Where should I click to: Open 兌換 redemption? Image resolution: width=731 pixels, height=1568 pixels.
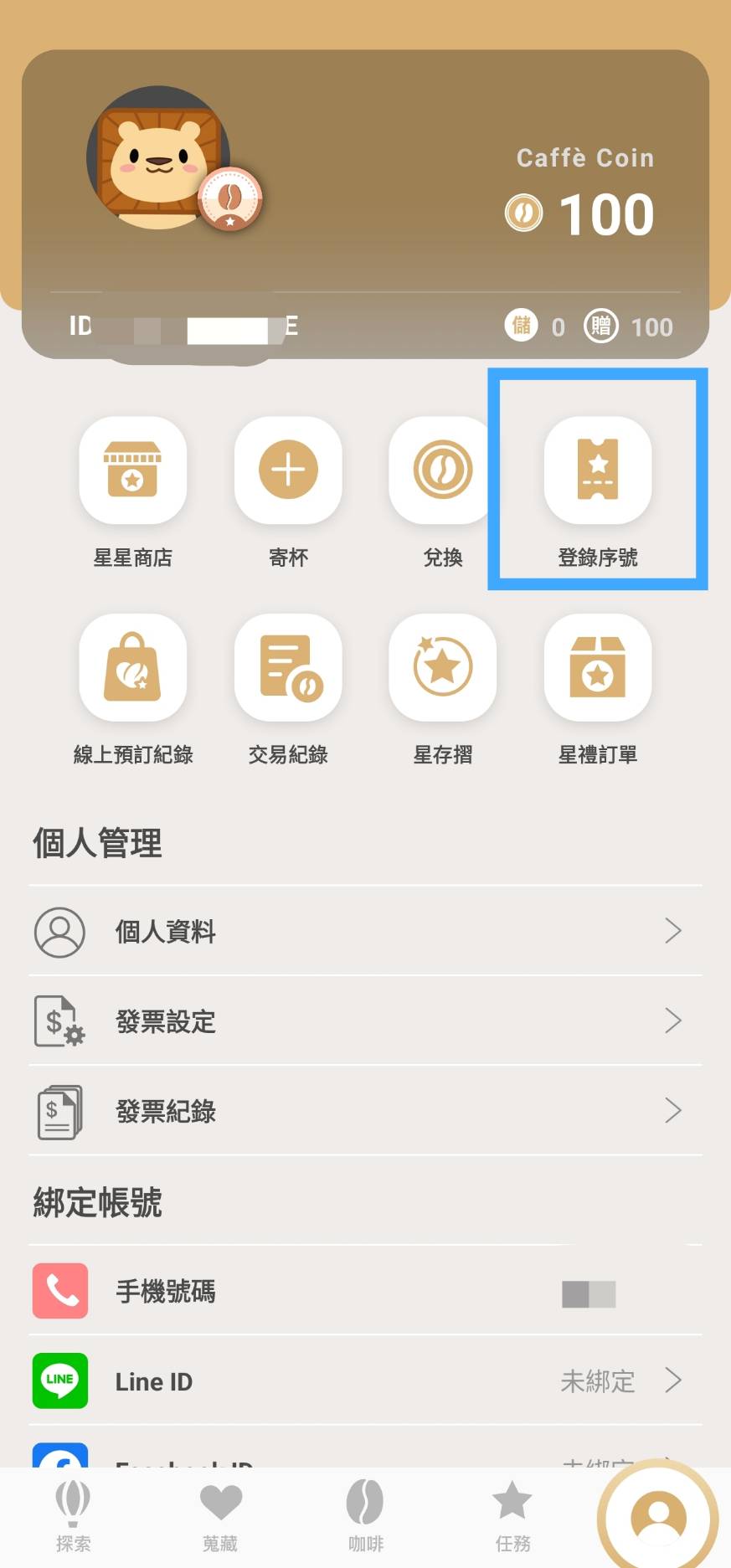point(442,470)
